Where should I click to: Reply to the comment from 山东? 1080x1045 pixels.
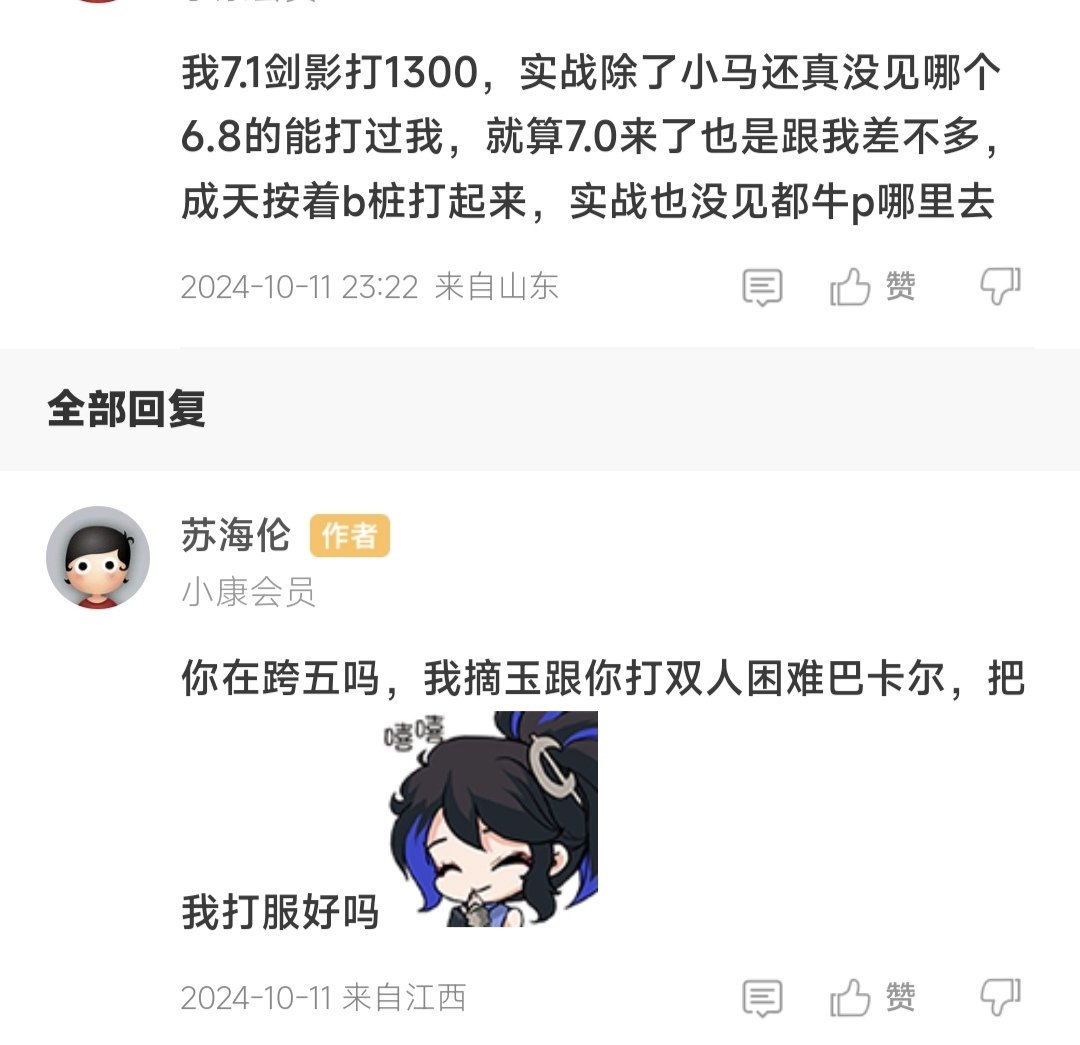762,288
